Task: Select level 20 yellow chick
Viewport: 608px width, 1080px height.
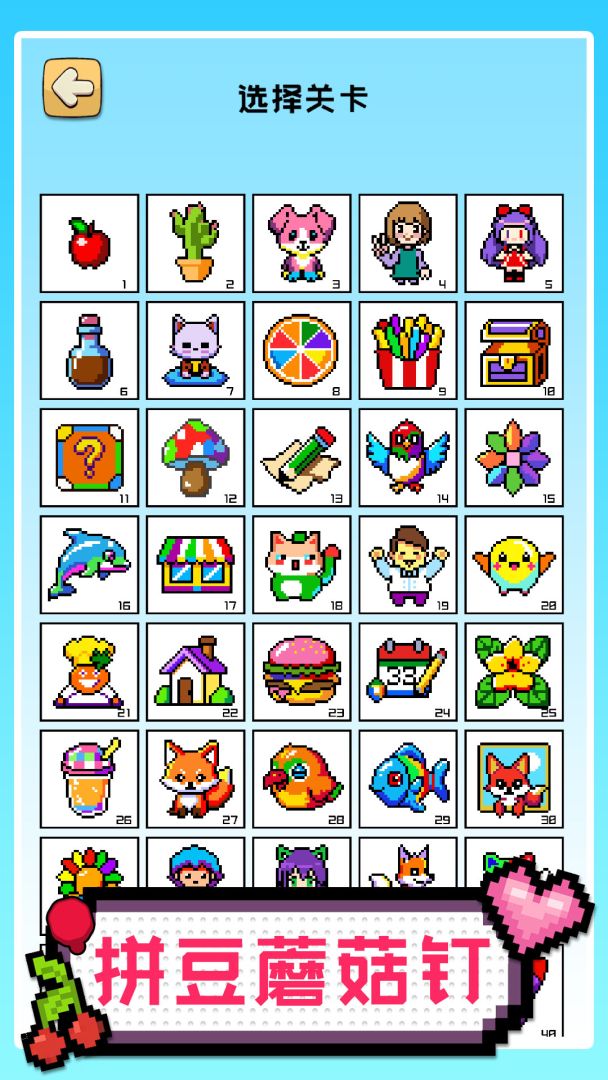Action: tap(514, 564)
